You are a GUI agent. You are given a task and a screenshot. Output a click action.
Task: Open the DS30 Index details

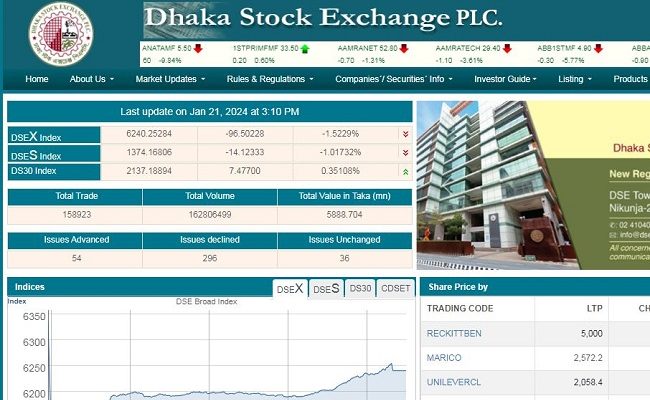coord(36,172)
